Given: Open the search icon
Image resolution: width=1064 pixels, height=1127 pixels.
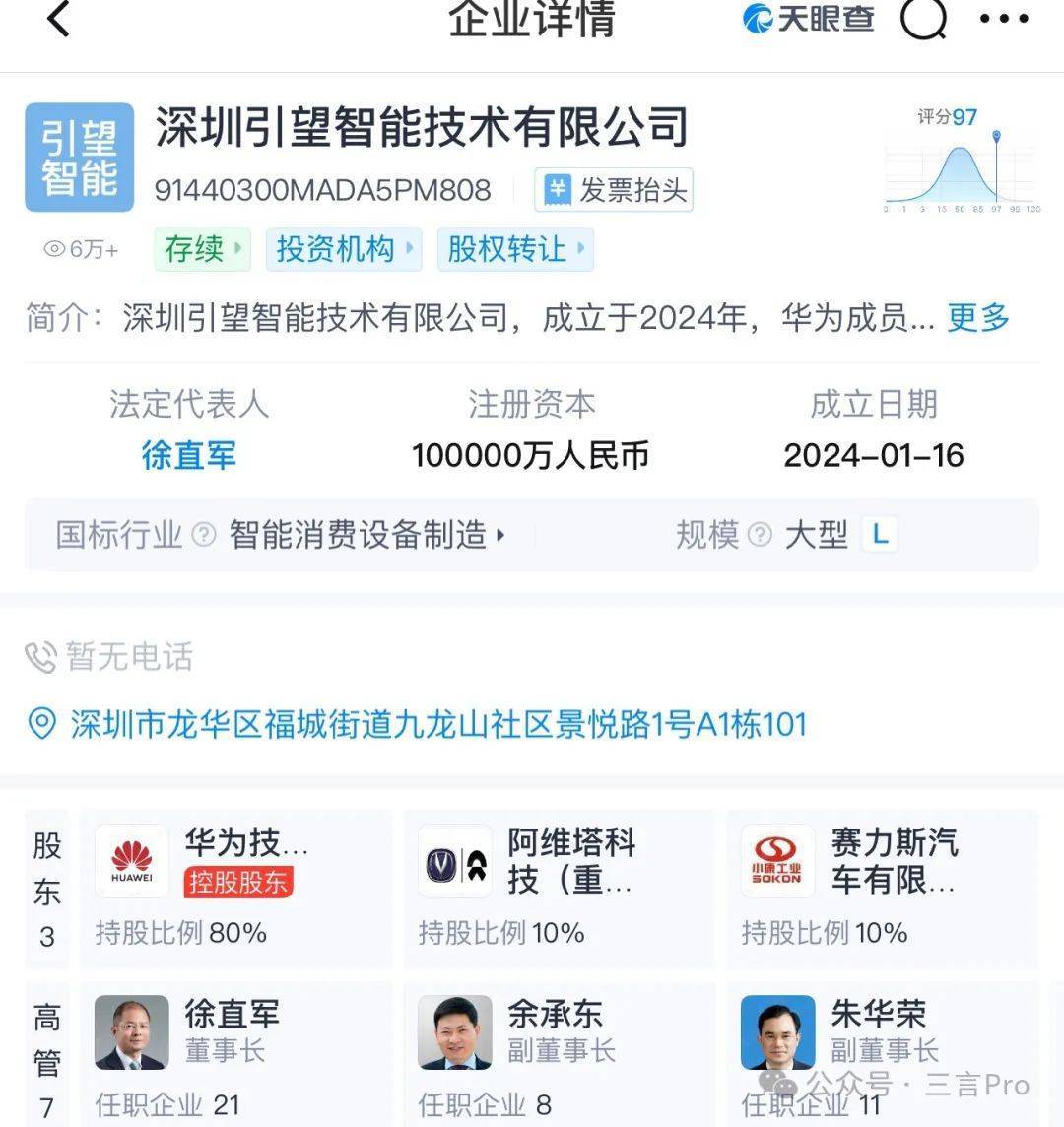Looking at the screenshot, I should [x=923, y=19].
